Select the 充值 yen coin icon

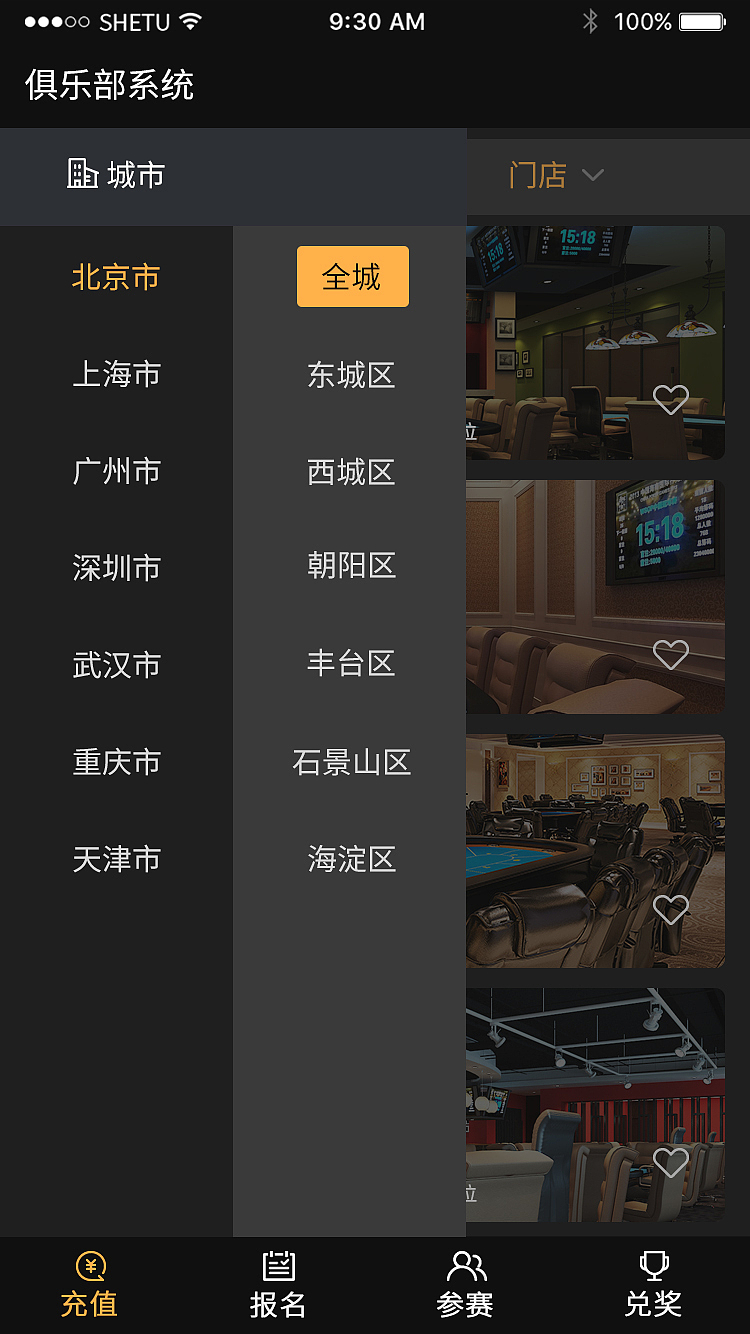[88, 1266]
